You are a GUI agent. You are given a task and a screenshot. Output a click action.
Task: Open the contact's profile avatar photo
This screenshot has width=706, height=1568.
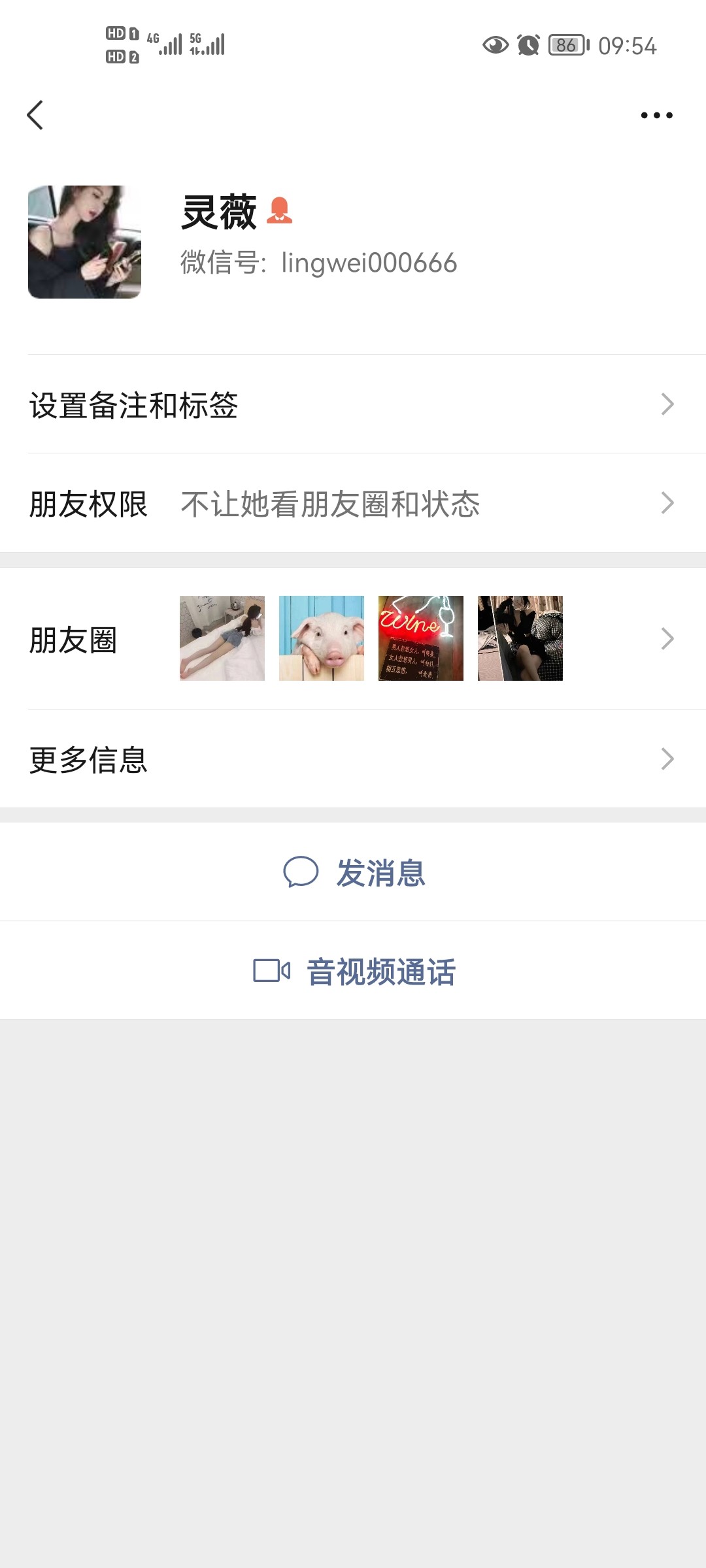coord(85,242)
